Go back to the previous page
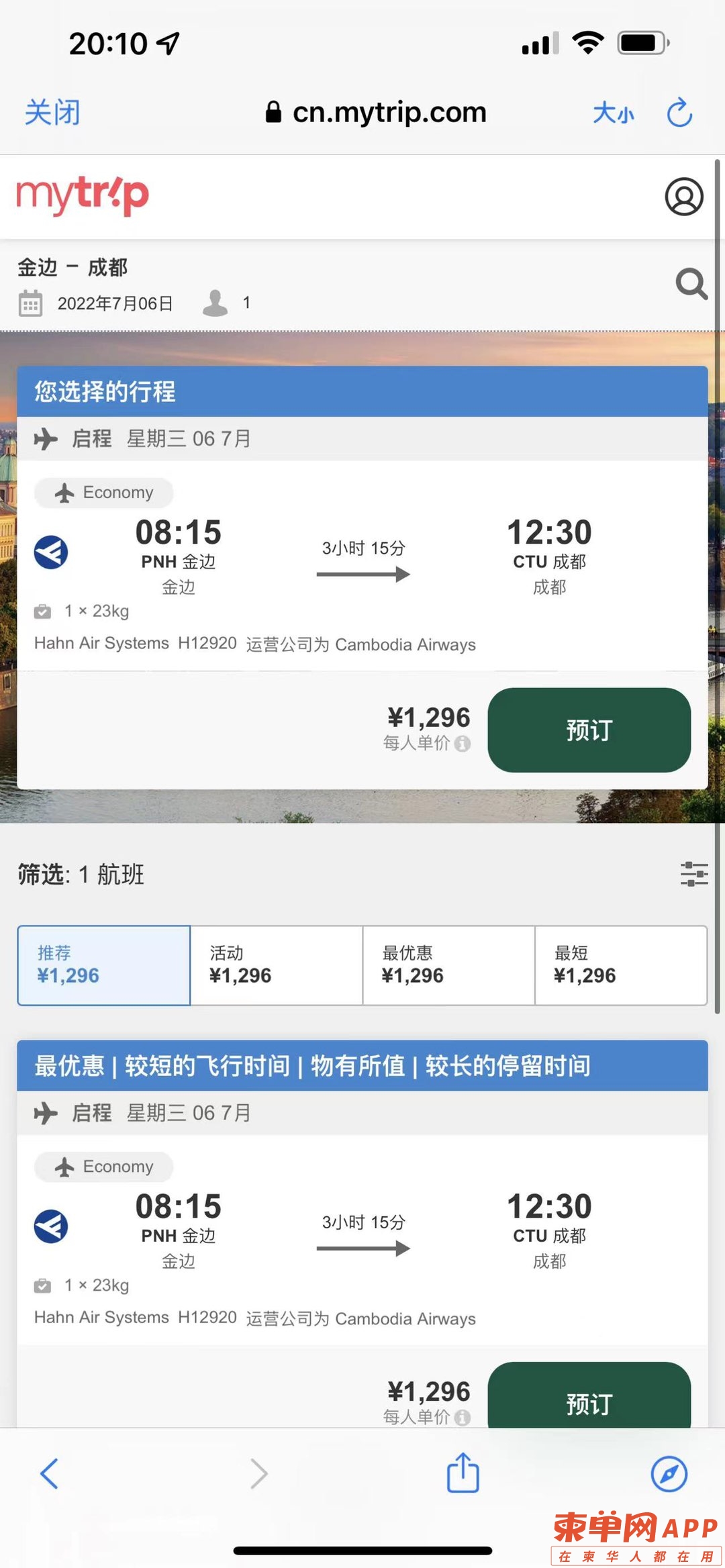Image resolution: width=725 pixels, height=1568 pixels. pyautogui.click(x=50, y=1474)
